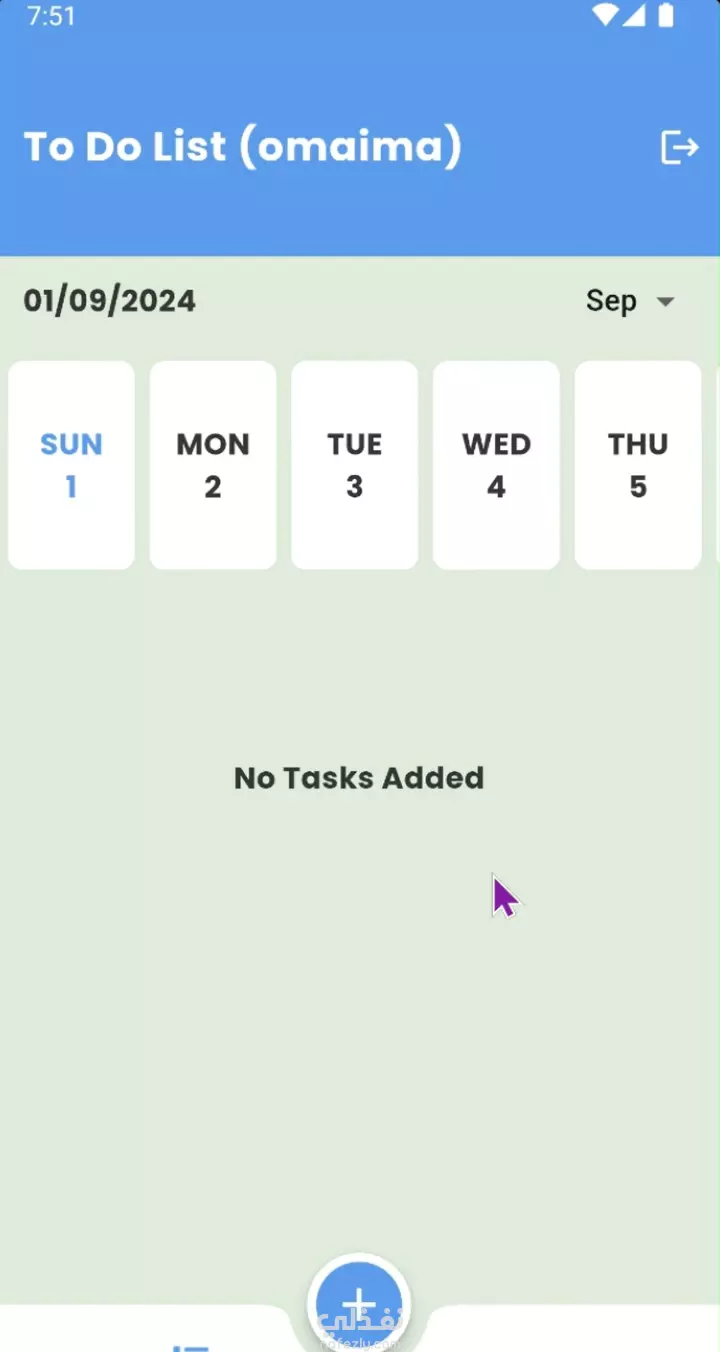
Task: Pick Wednesday 4 date card
Action: click(496, 465)
